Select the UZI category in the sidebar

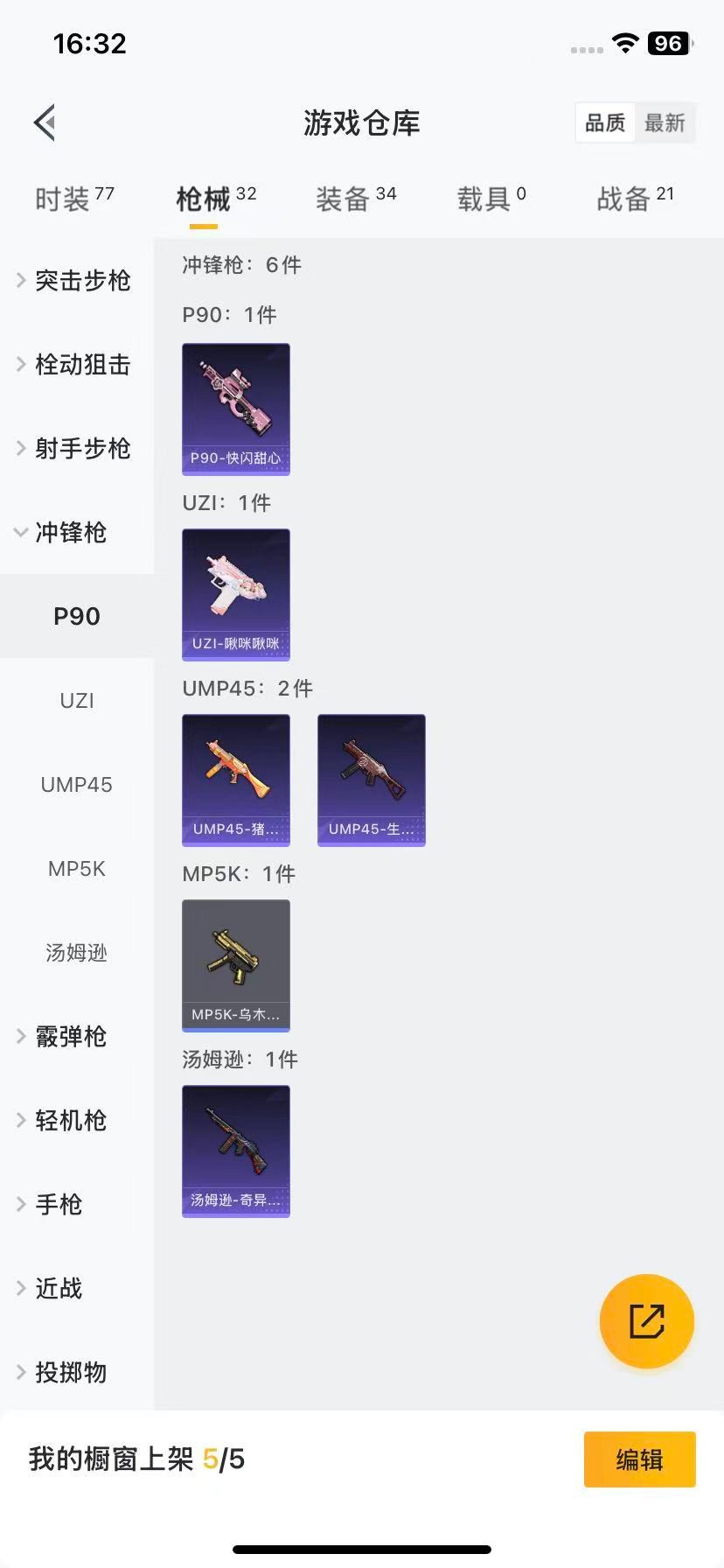pos(76,700)
